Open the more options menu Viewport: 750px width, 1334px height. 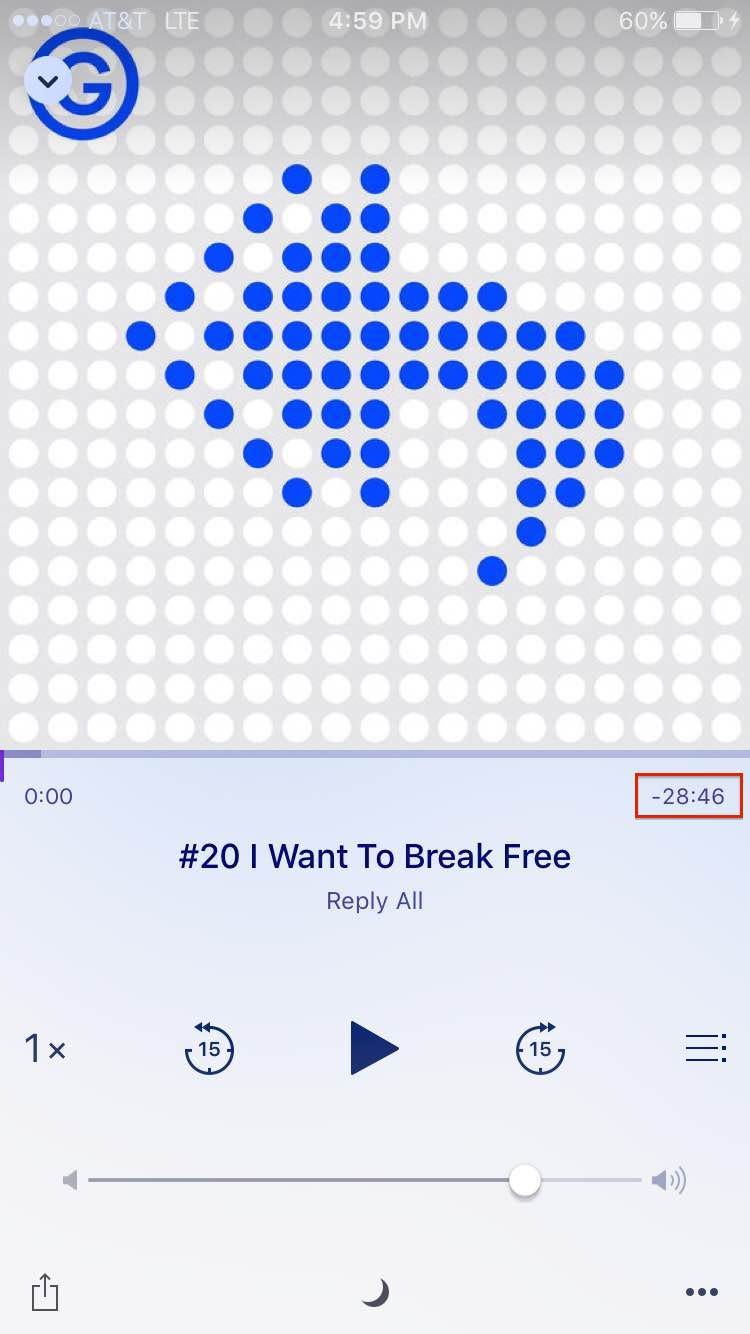pos(702,1292)
